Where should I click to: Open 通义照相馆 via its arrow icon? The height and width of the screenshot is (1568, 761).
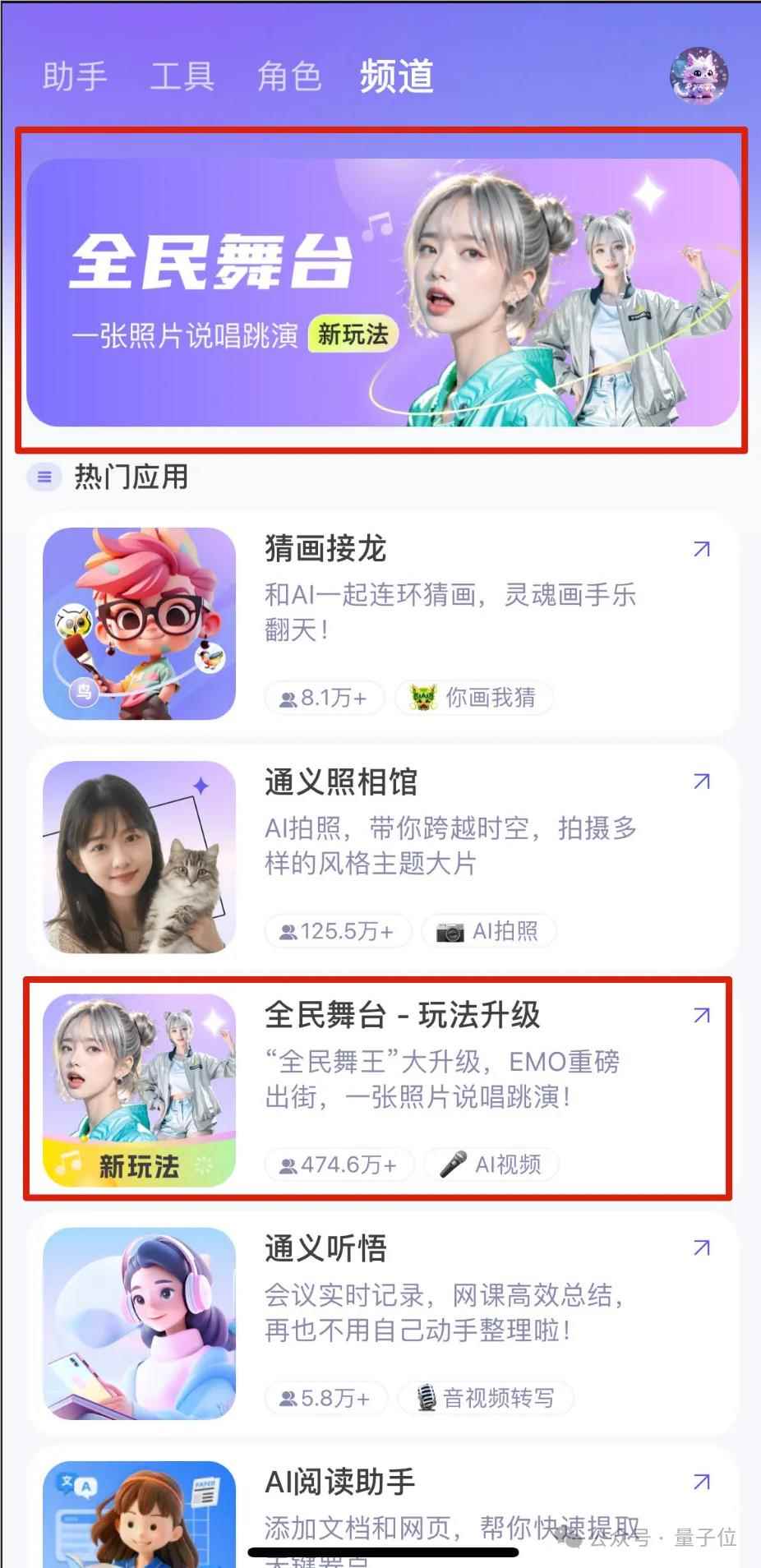[x=700, y=782]
